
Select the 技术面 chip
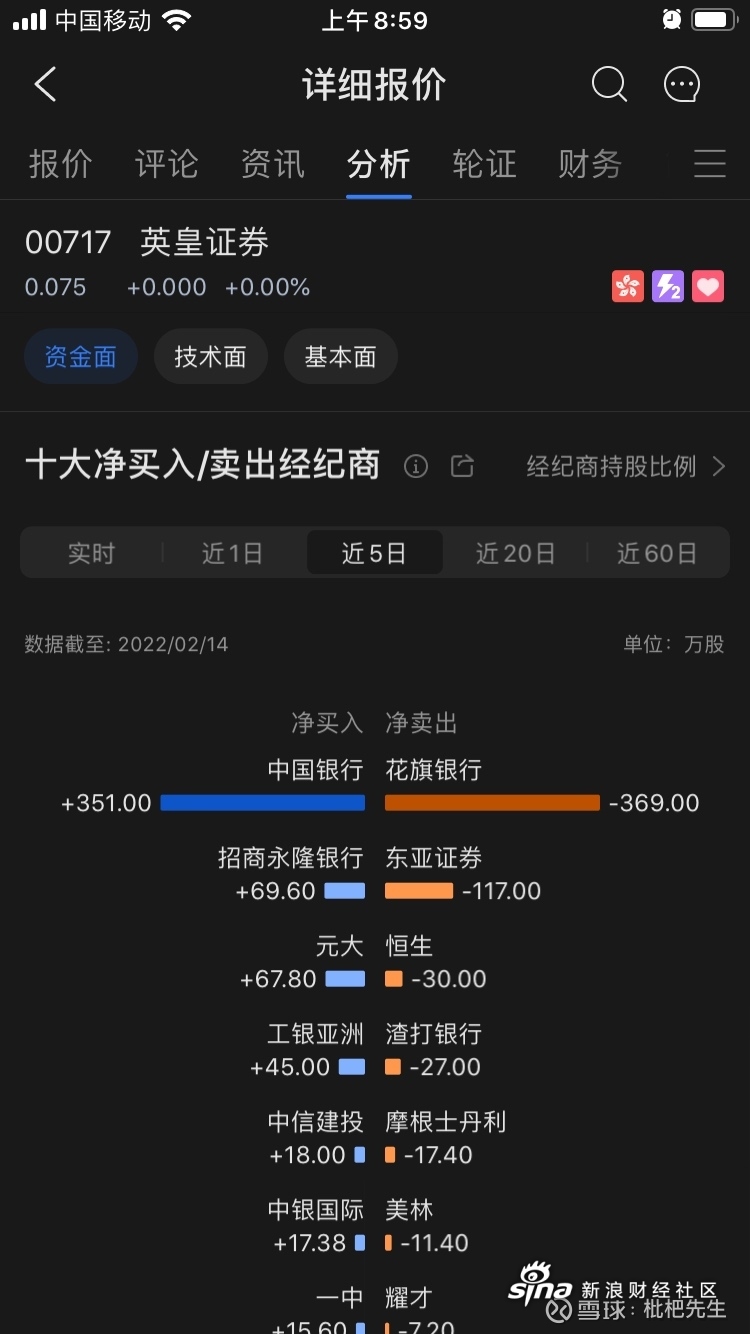point(210,357)
